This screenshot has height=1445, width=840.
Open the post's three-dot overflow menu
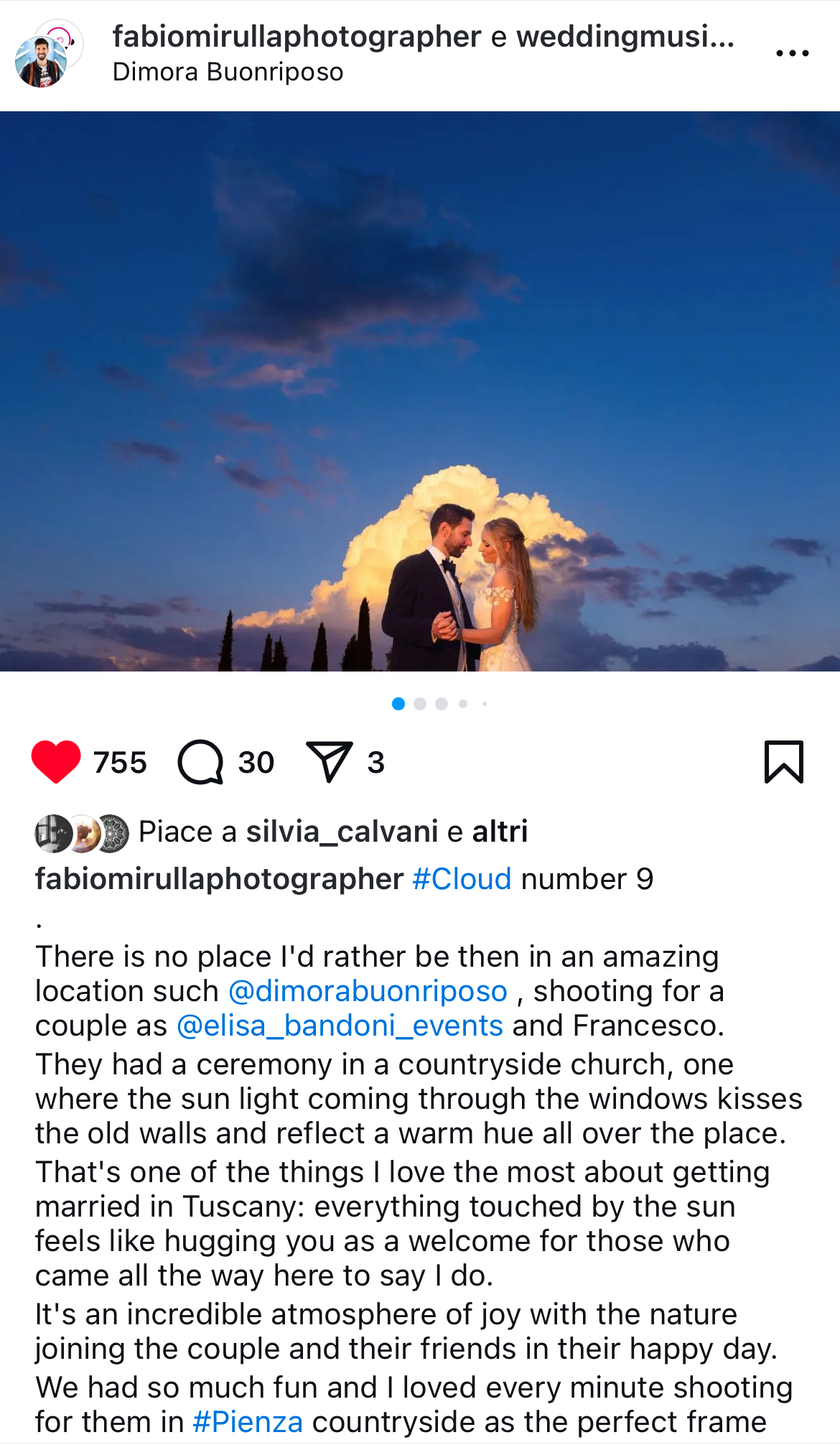(x=792, y=53)
